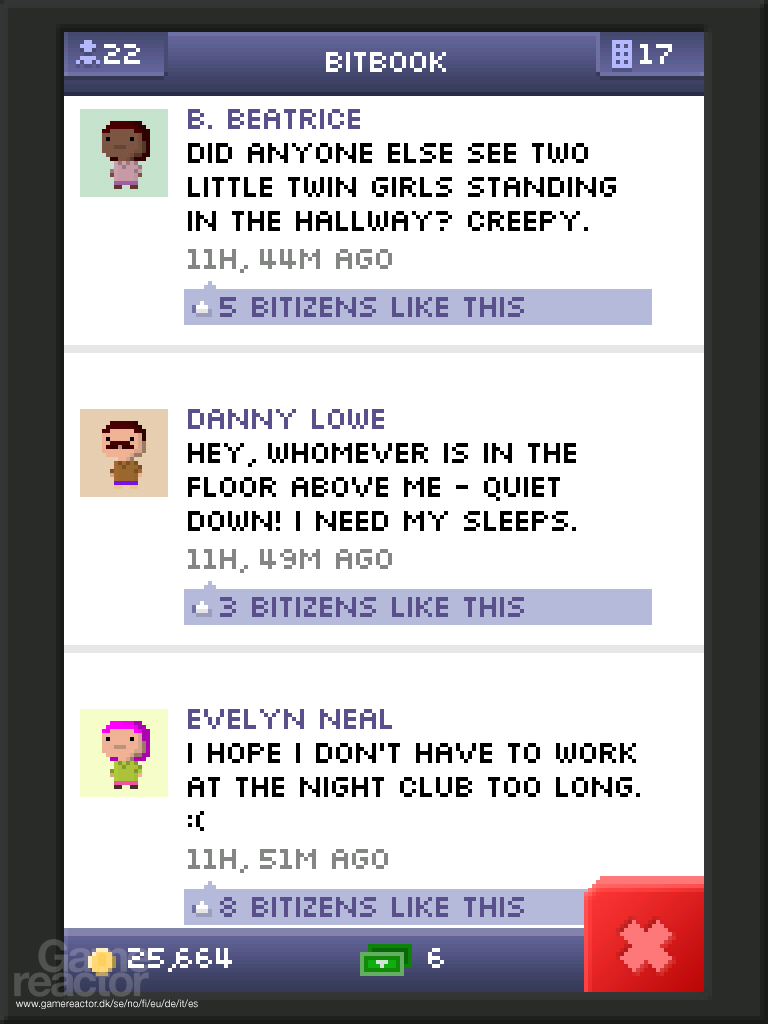Open B. Beatrice's avatar portrait
The width and height of the screenshot is (768, 1024).
click(123, 153)
